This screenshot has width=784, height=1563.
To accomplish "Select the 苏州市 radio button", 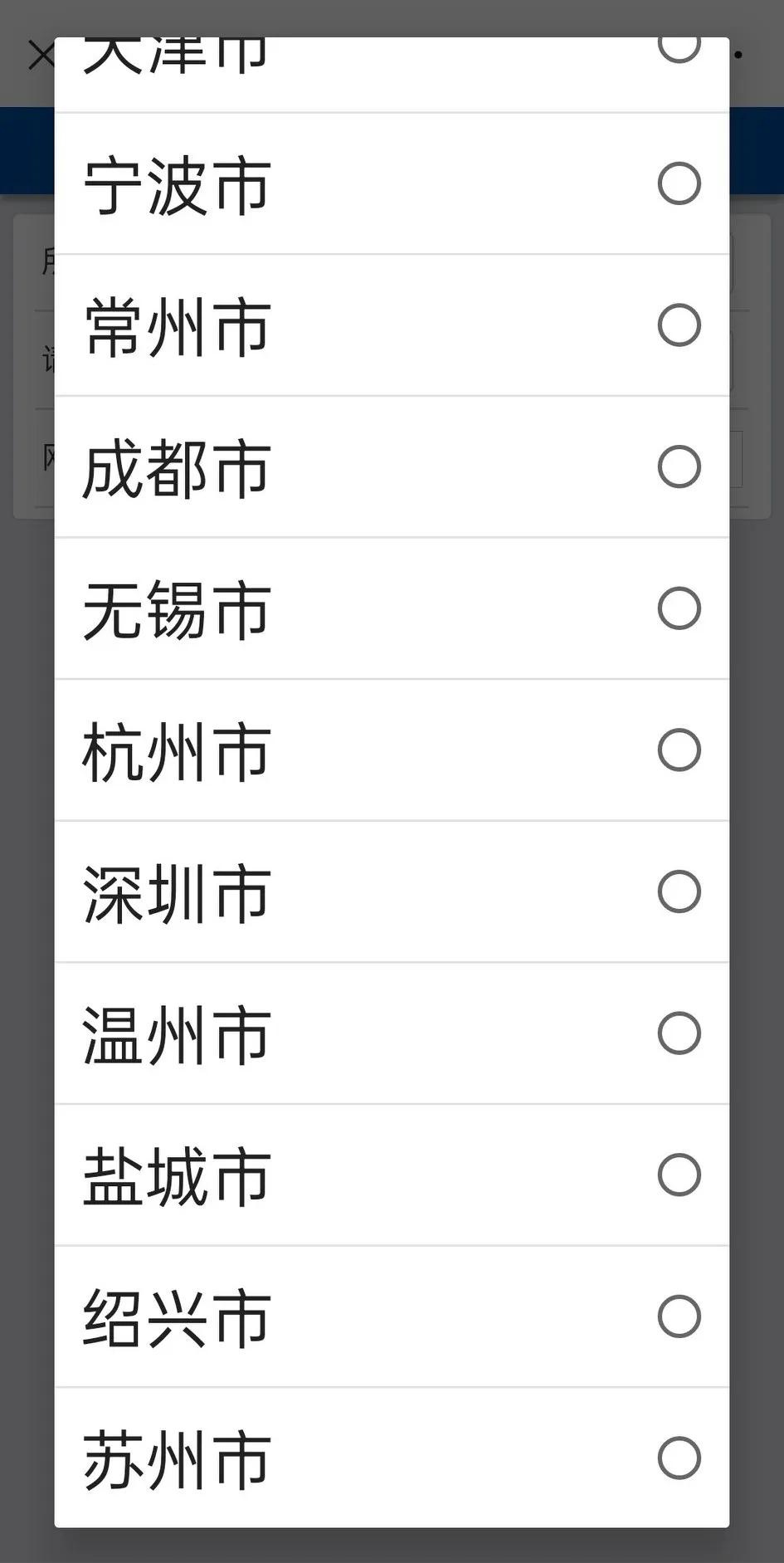I will pos(679,1456).
